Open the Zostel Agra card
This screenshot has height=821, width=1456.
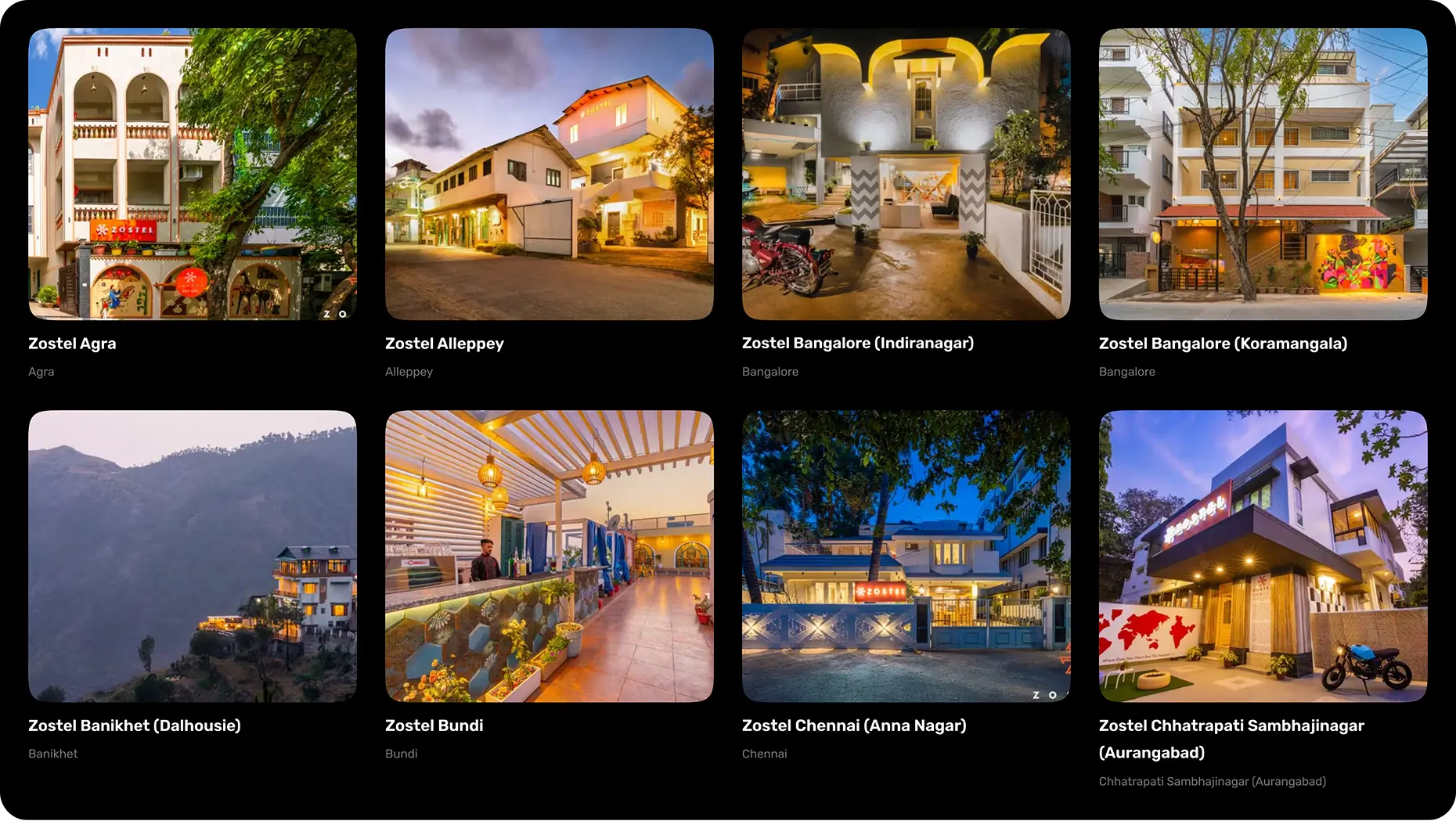[x=192, y=175]
